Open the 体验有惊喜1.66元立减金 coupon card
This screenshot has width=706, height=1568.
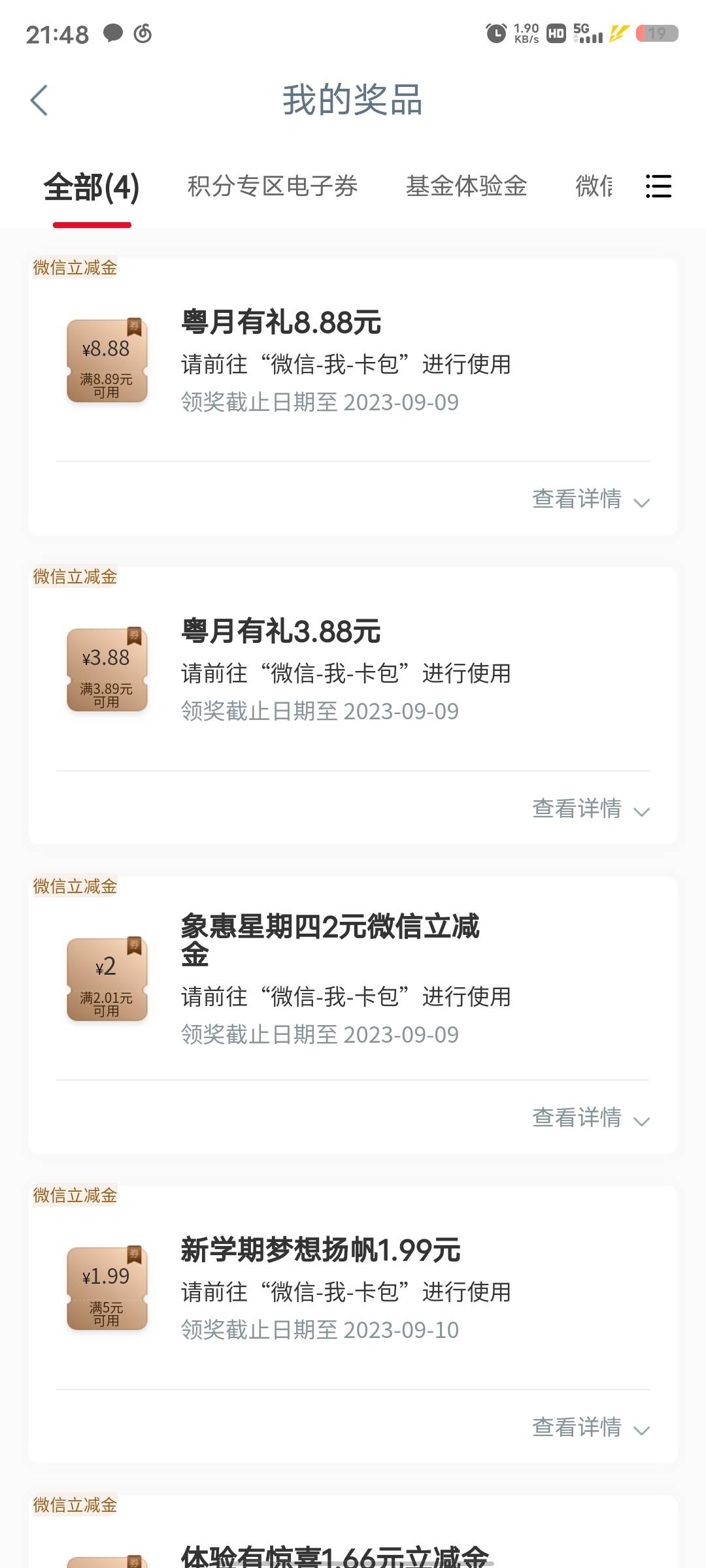[335, 1554]
